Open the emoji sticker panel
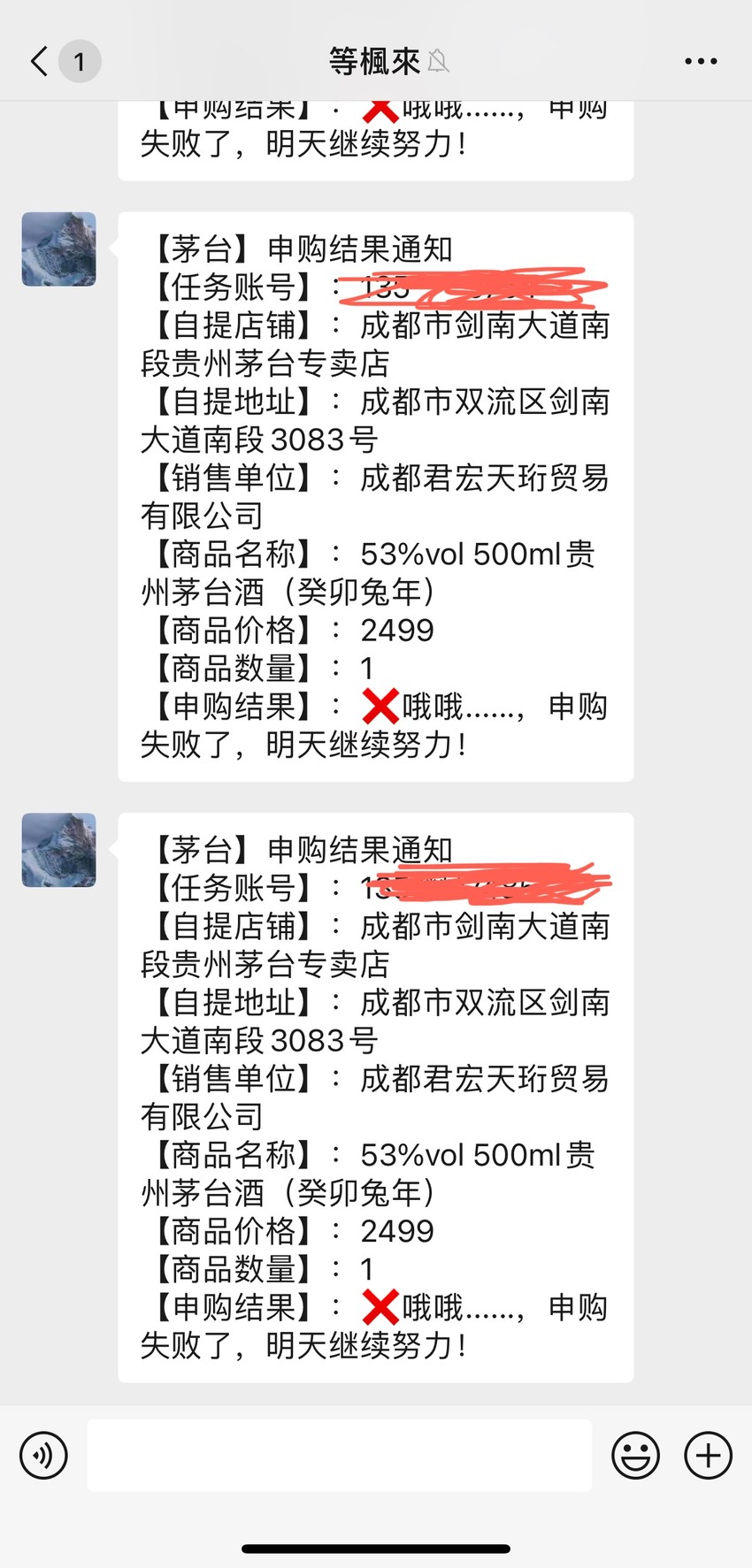This screenshot has height=1568, width=752. click(x=635, y=1455)
